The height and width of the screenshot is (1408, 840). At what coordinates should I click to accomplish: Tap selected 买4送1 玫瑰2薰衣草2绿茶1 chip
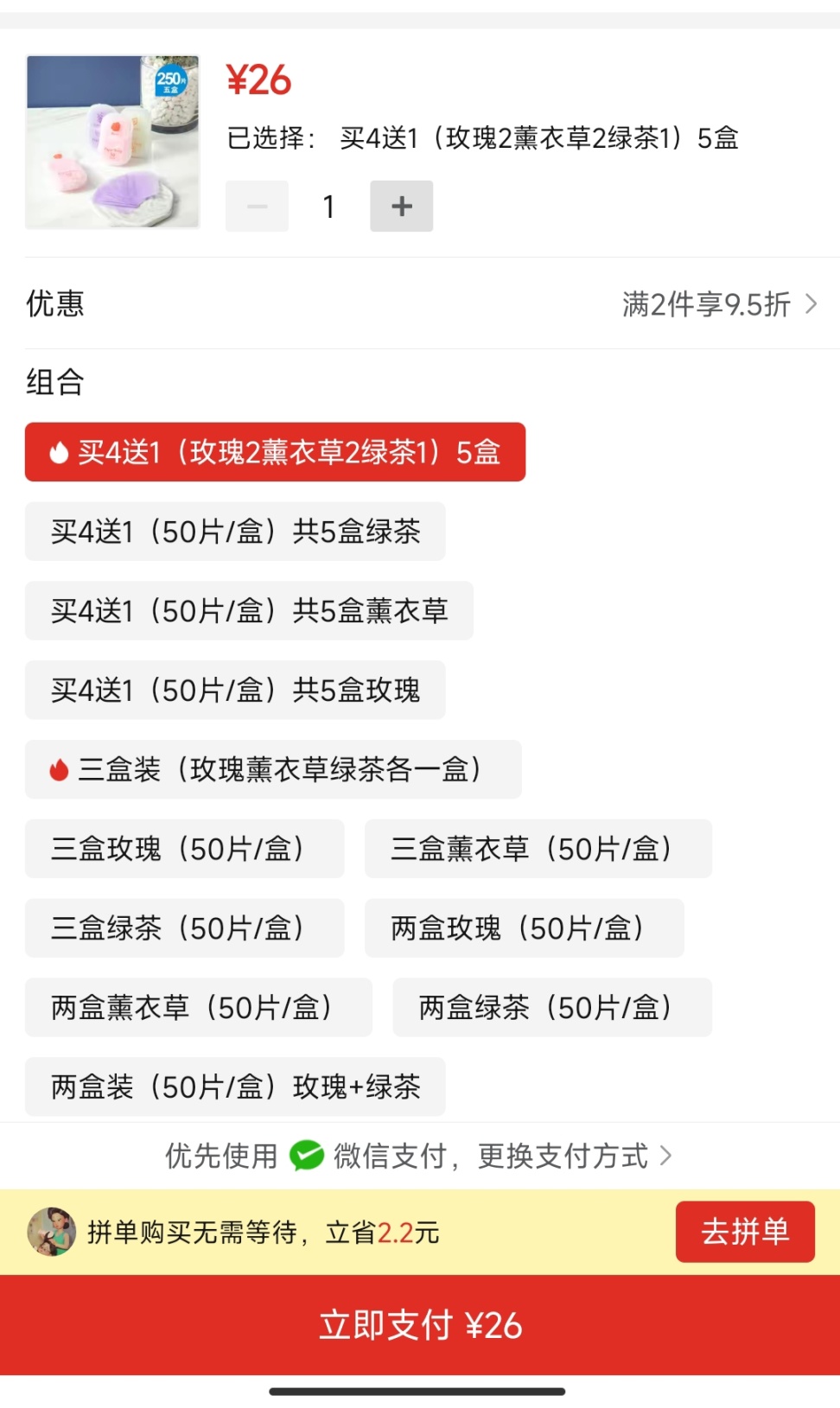coord(275,452)
